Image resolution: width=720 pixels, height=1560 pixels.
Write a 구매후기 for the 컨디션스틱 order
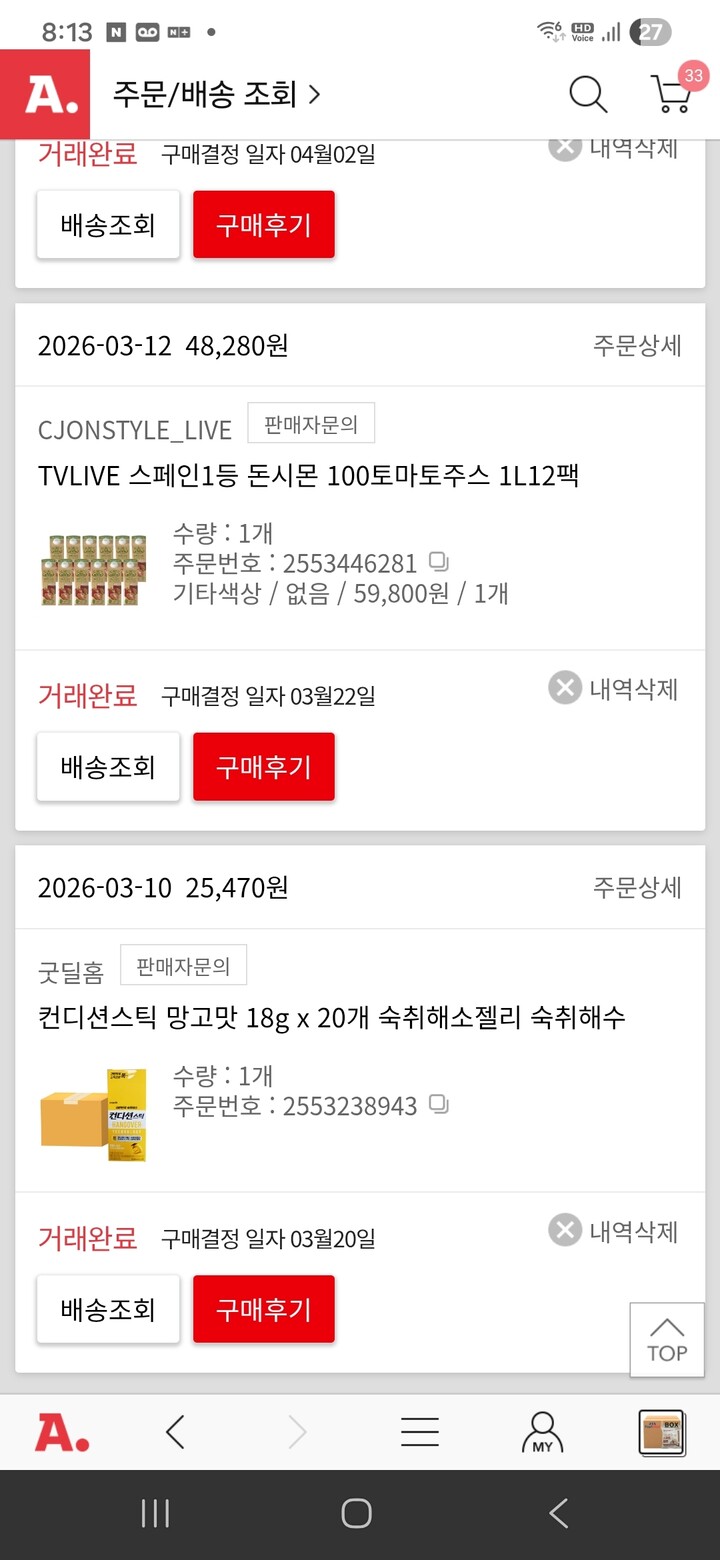(263, 1308)
